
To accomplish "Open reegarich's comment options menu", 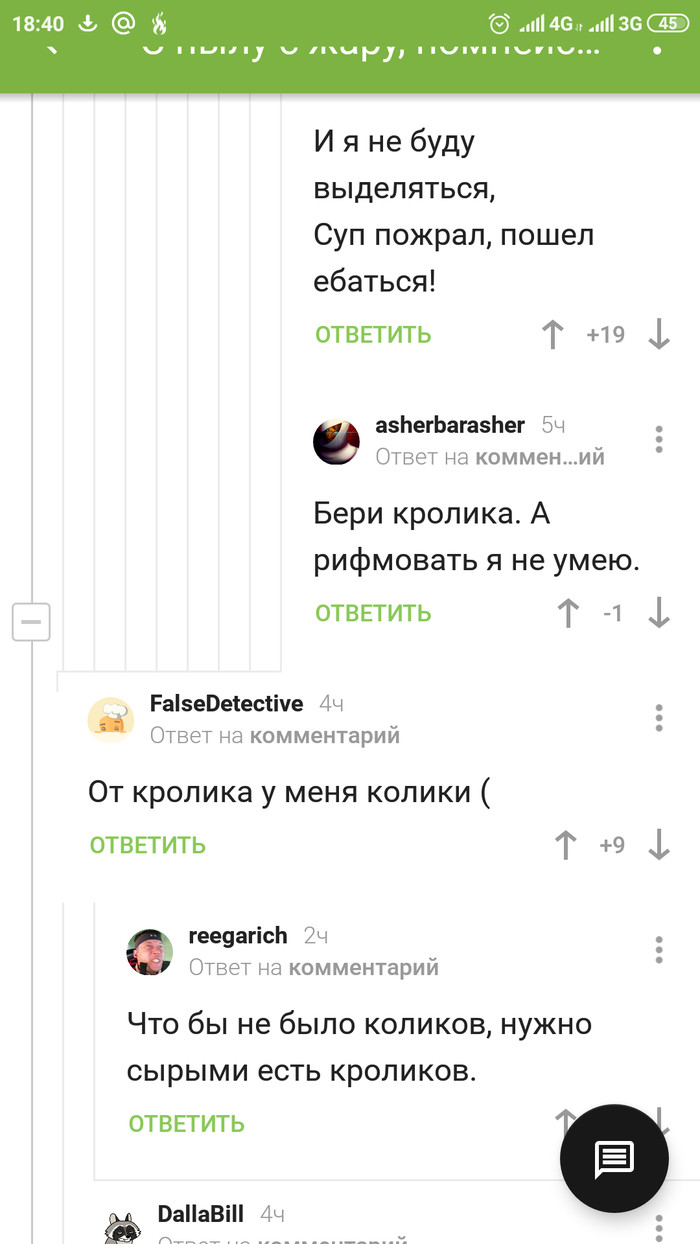I will [x=658, y=949].
